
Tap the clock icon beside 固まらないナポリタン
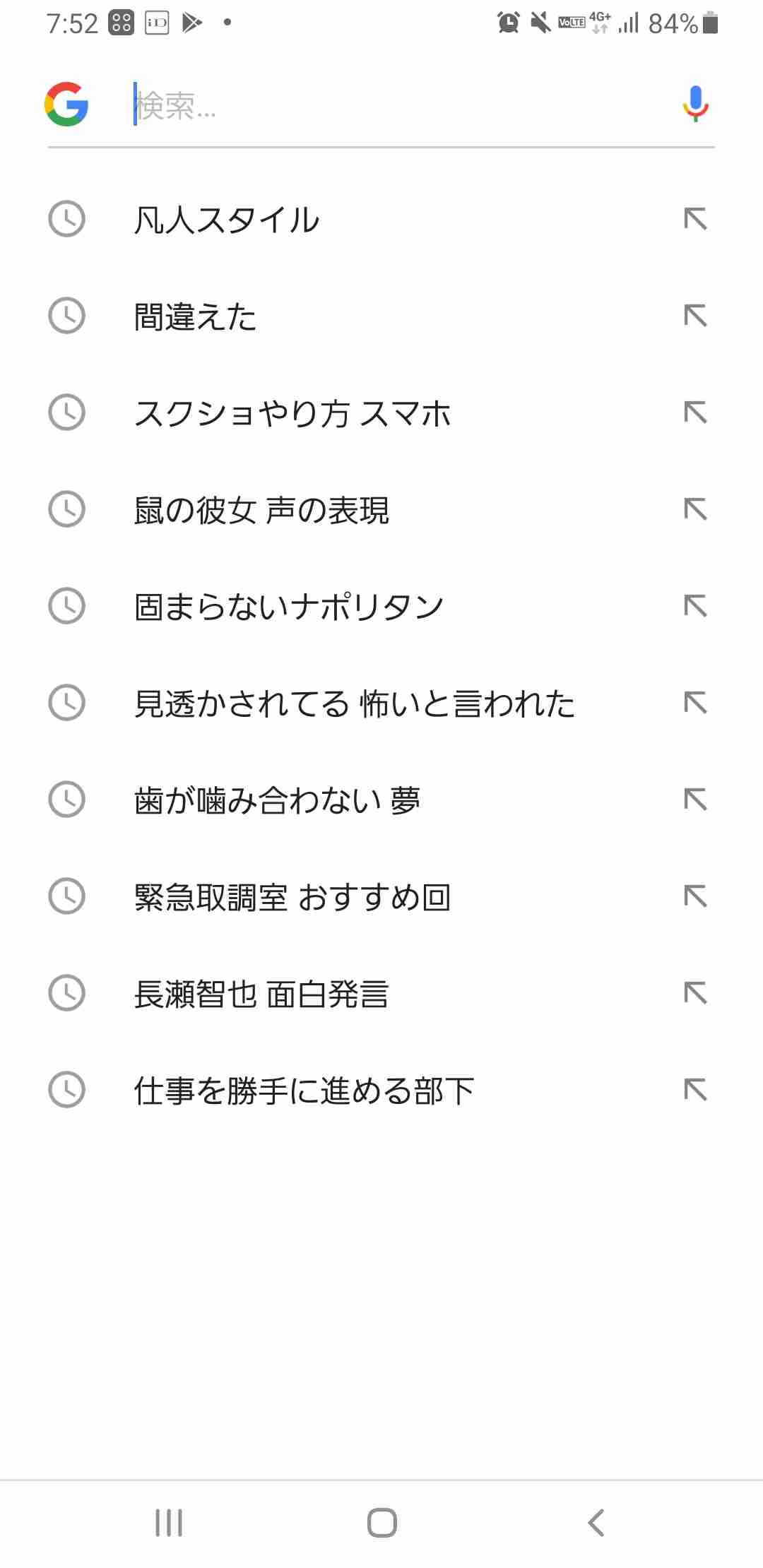66,605
